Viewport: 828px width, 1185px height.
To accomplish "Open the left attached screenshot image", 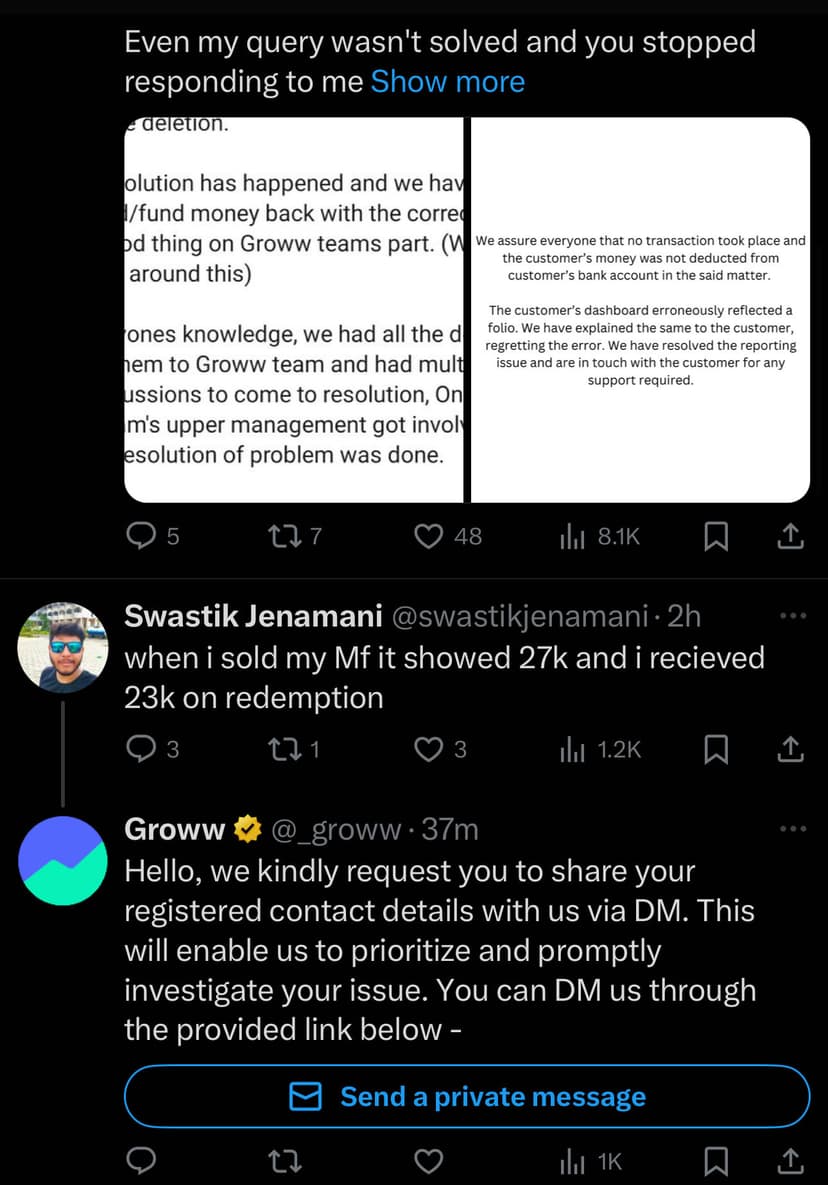I will 293,308.
